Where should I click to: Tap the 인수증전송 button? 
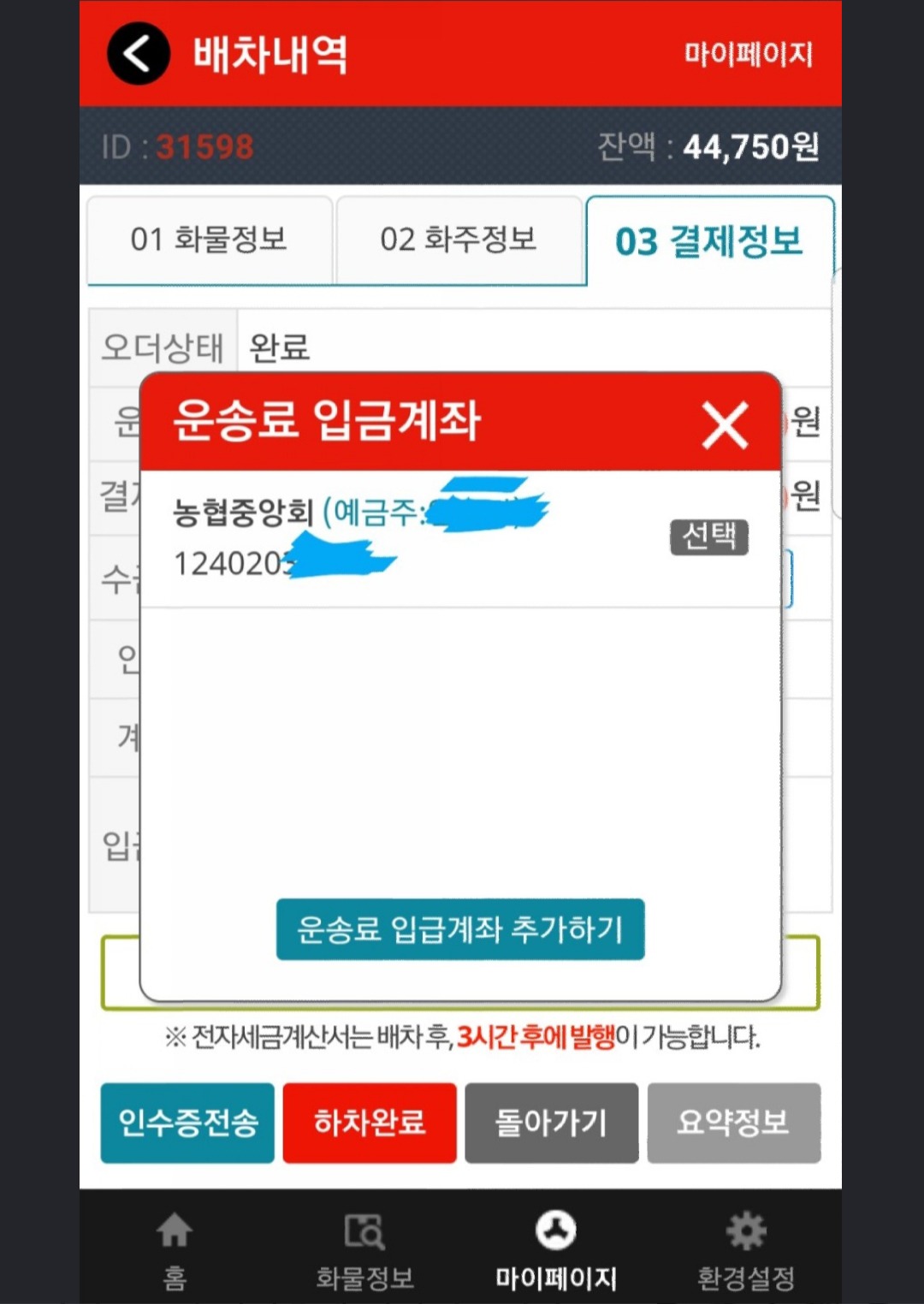[187, 1123]
